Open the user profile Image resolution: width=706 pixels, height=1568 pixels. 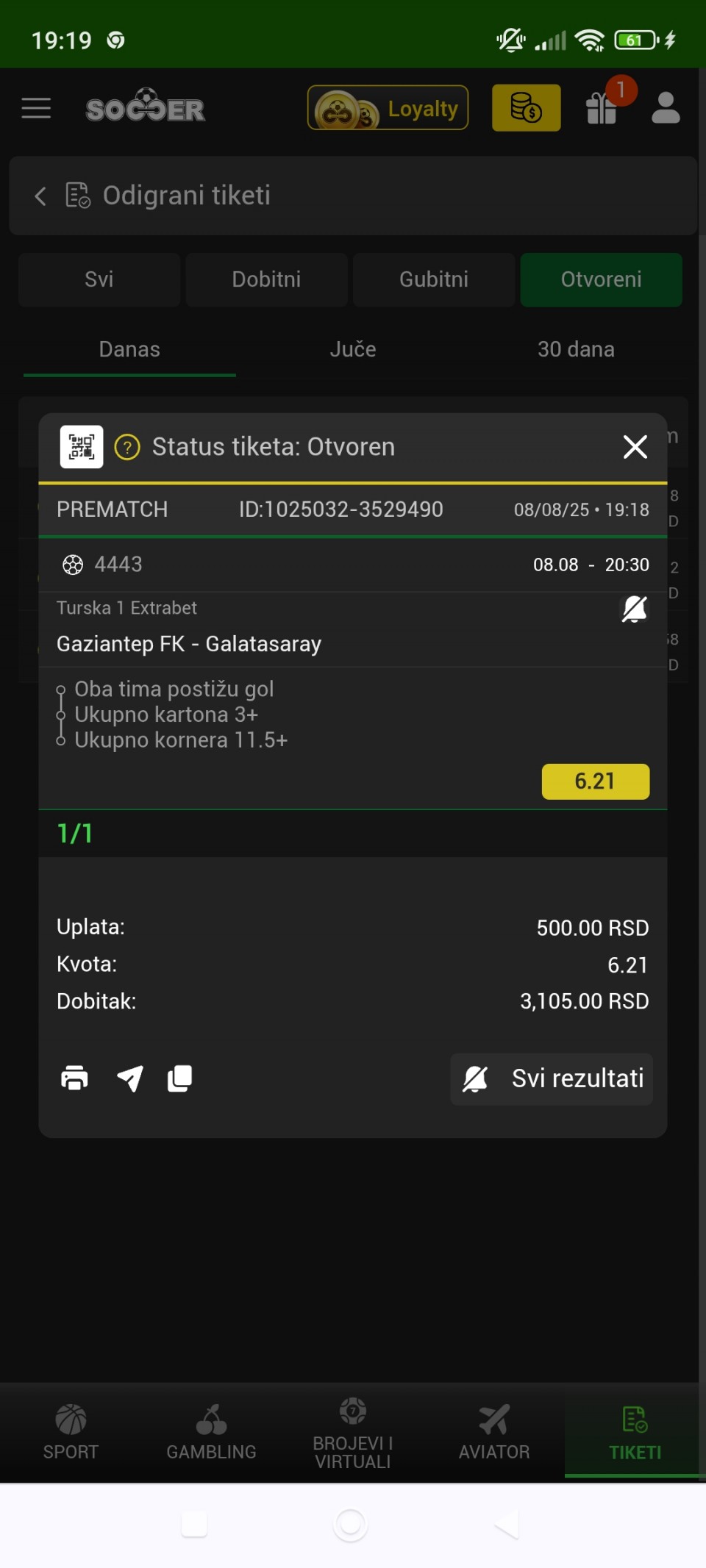(666, 108)
